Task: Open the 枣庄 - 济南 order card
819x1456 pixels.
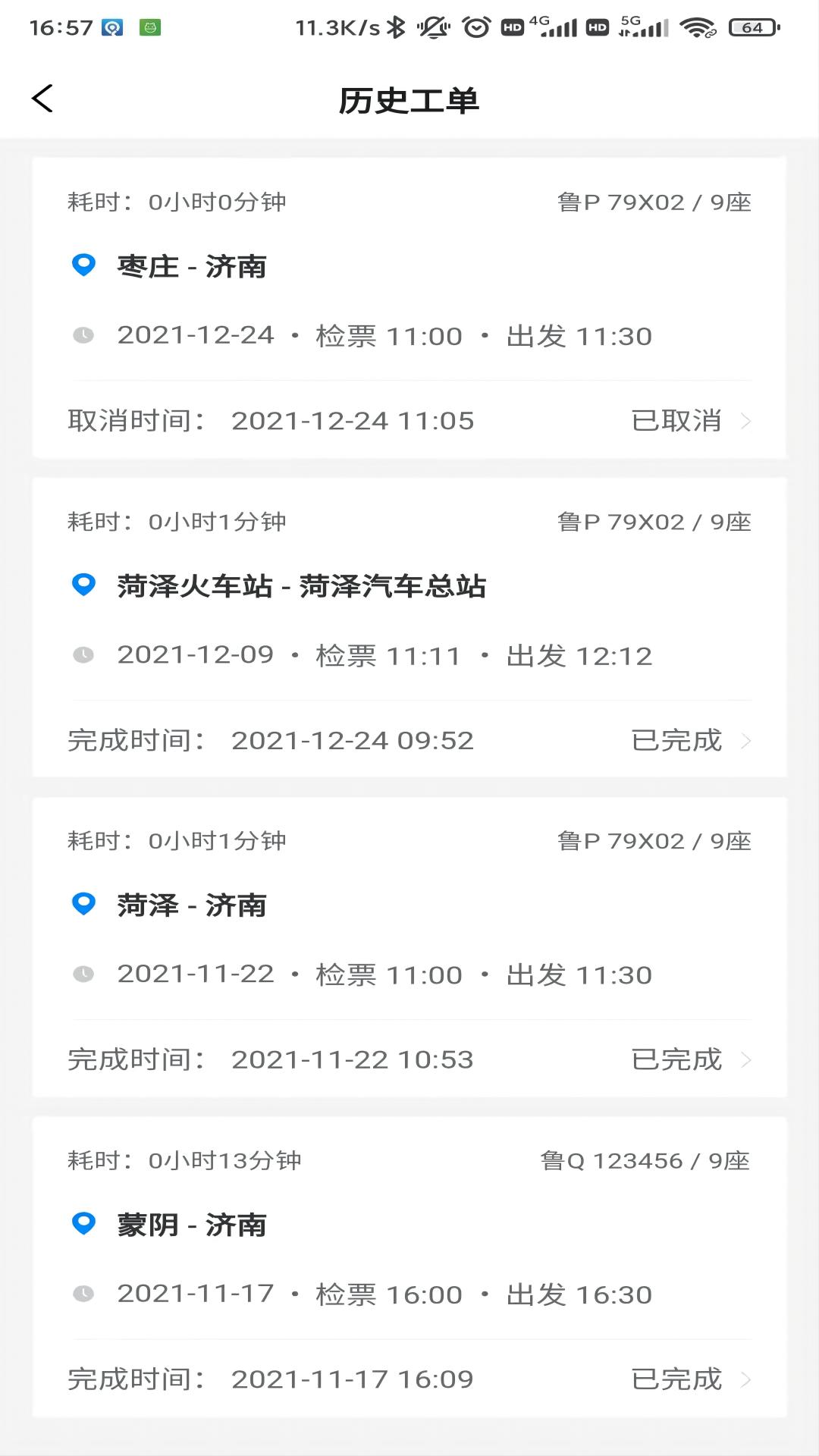Action: coord(409,303)
